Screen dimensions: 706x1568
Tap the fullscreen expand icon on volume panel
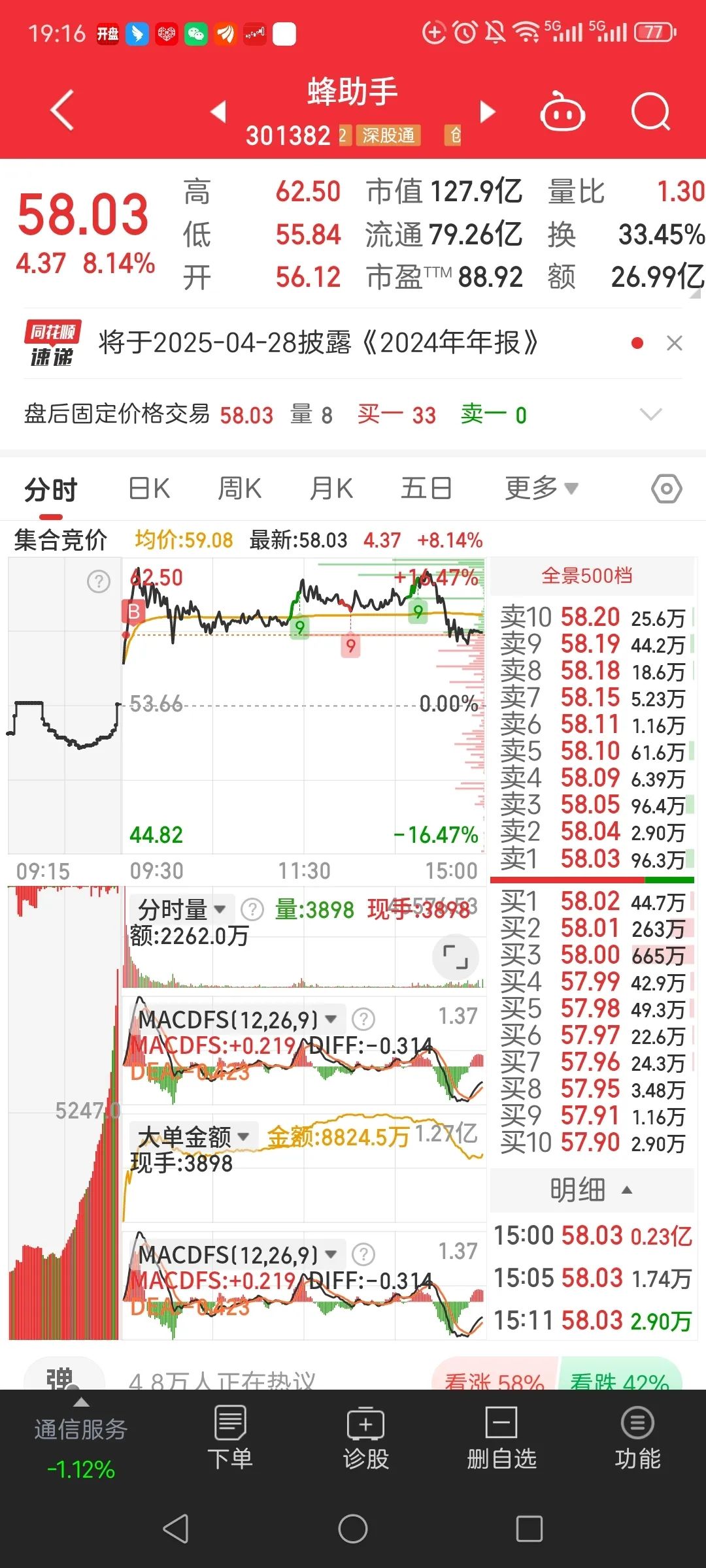tap(456, 957)
